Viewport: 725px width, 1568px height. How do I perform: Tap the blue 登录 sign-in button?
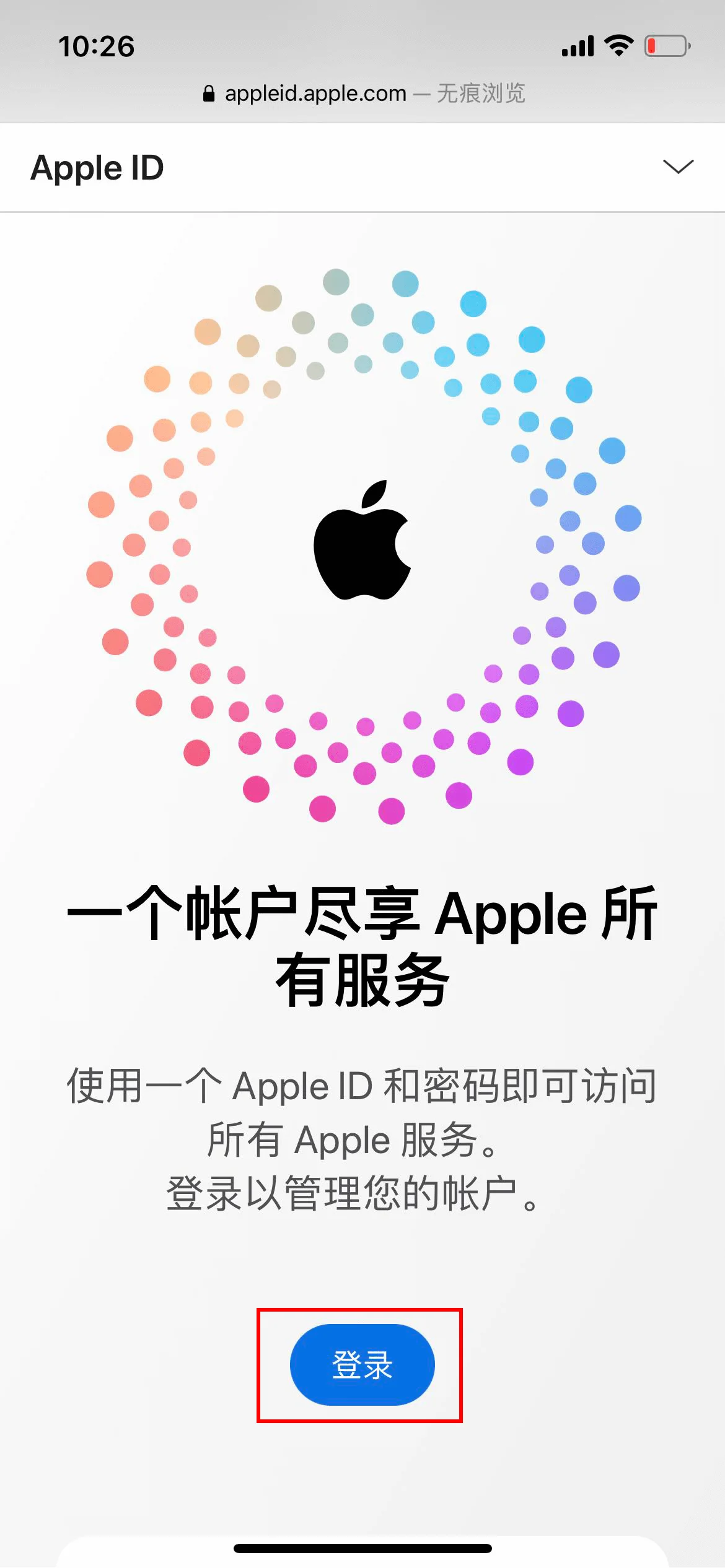pyautogui.click(x=362, y=1364)
